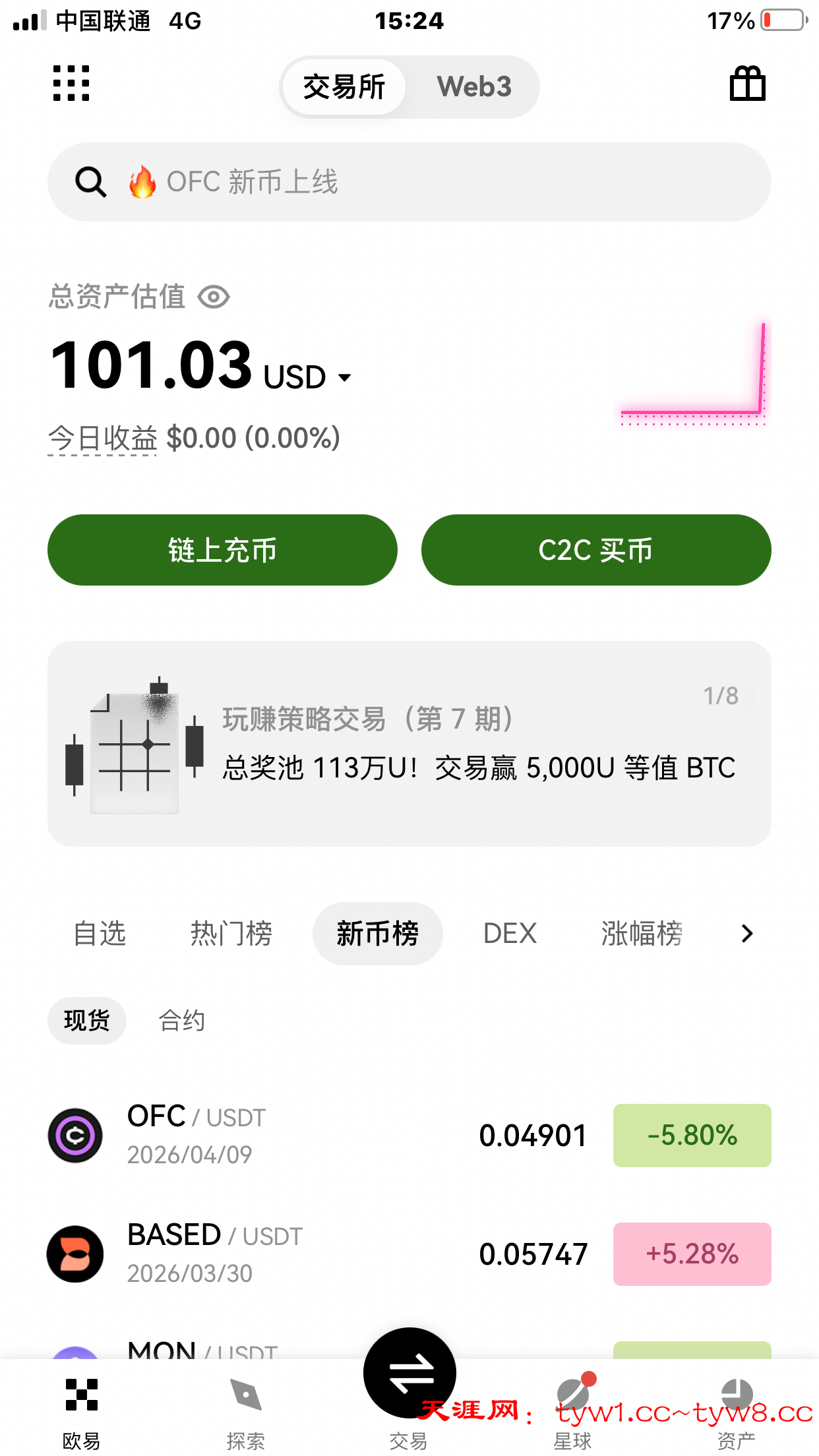Screen dimensions: 819x1456
Task: Open the 涨幅榜 gainers list
Action: 642,933
